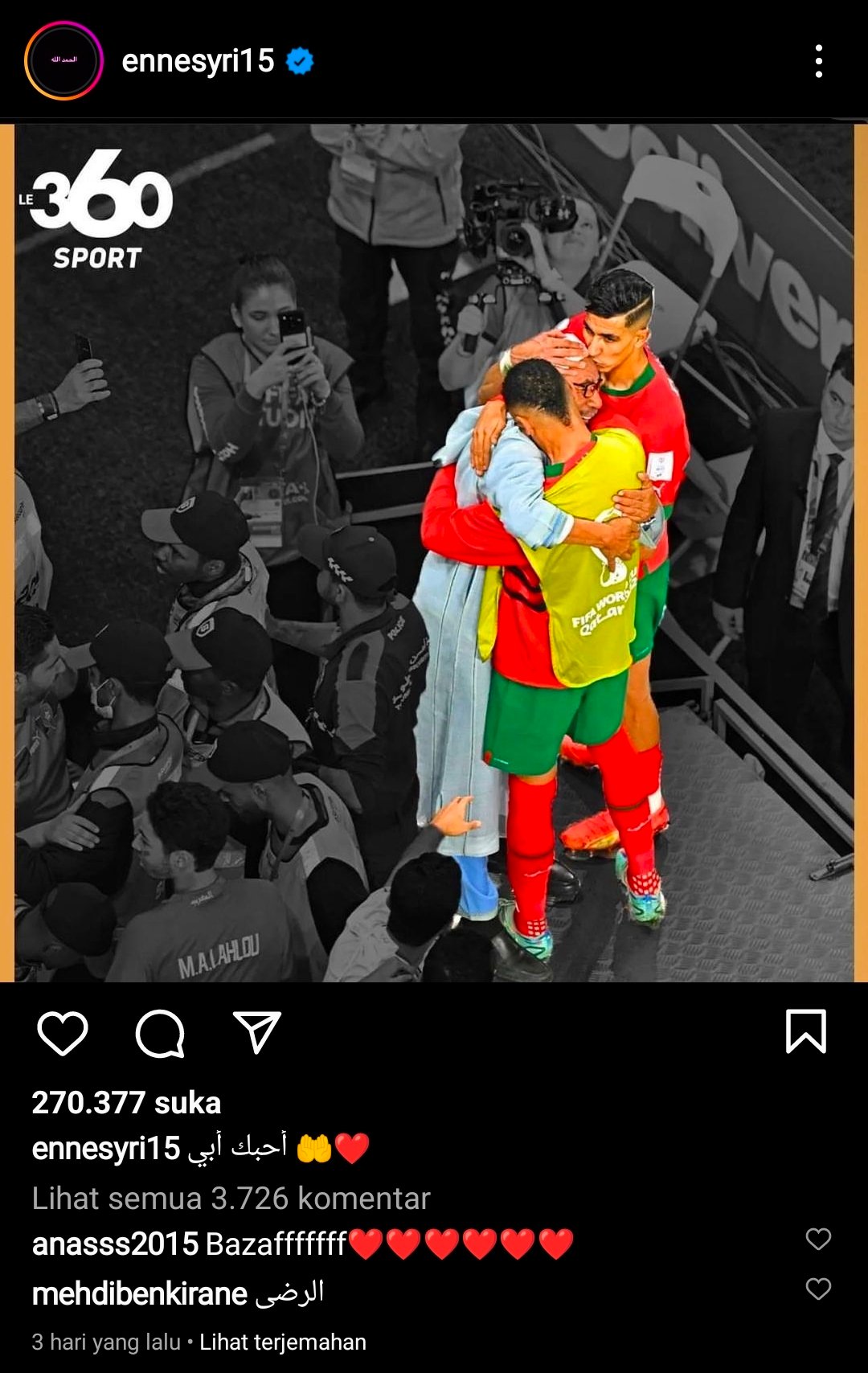Open the ennesyri15 username in the header
Viewport: 868px width, 1373px height.
pos(198,61)
